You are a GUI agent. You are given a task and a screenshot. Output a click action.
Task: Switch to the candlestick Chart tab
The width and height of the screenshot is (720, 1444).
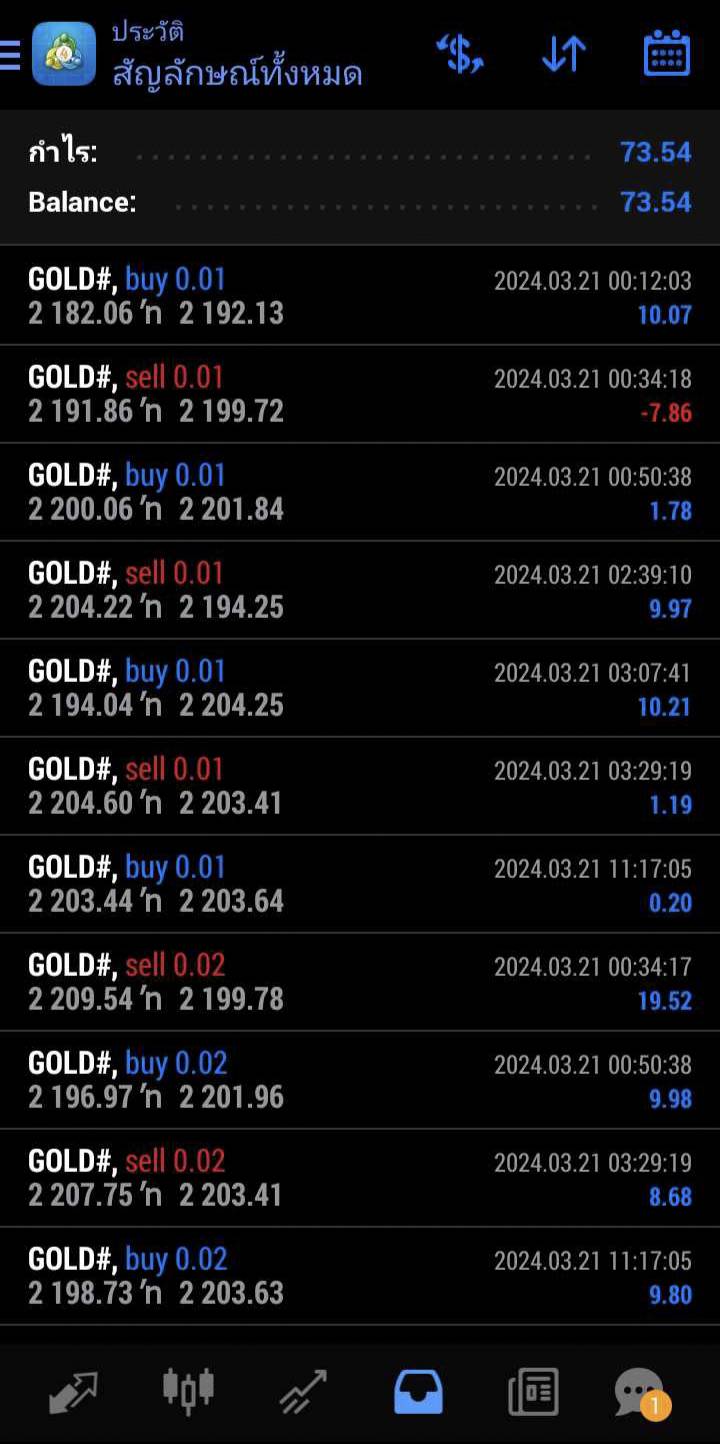click(188, 1391)
